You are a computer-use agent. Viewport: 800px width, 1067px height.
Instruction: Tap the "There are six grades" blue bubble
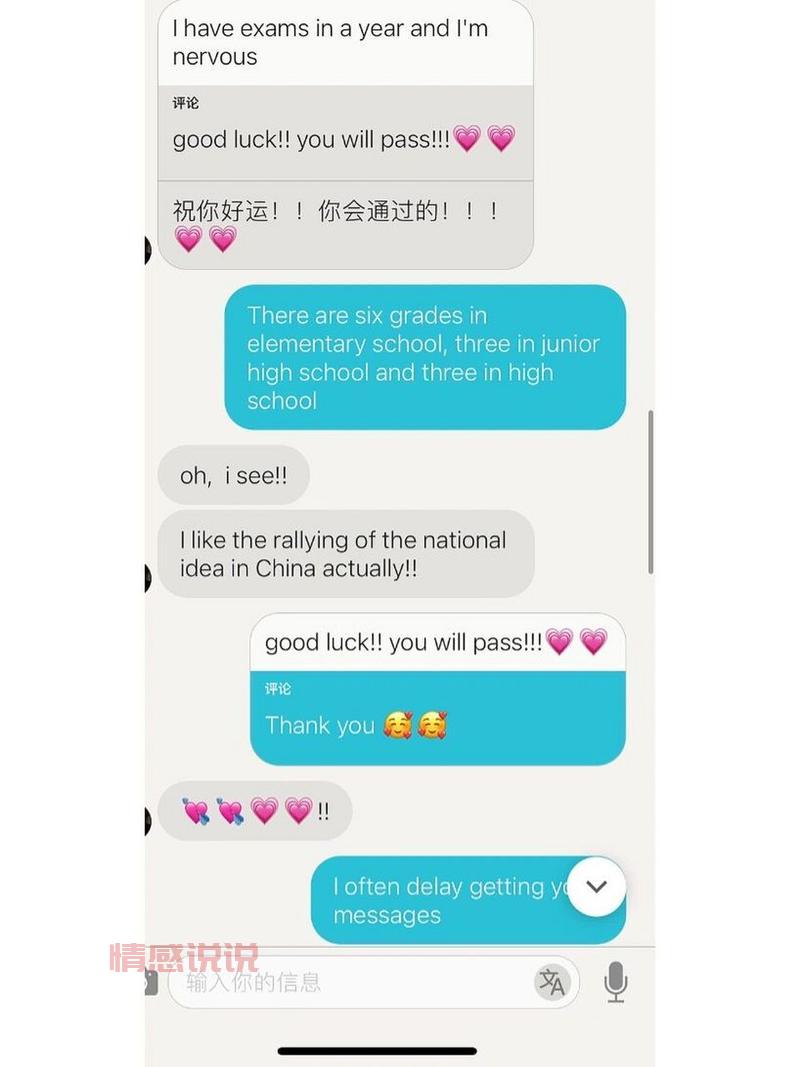pyautogui.click(x=424, y=360)
